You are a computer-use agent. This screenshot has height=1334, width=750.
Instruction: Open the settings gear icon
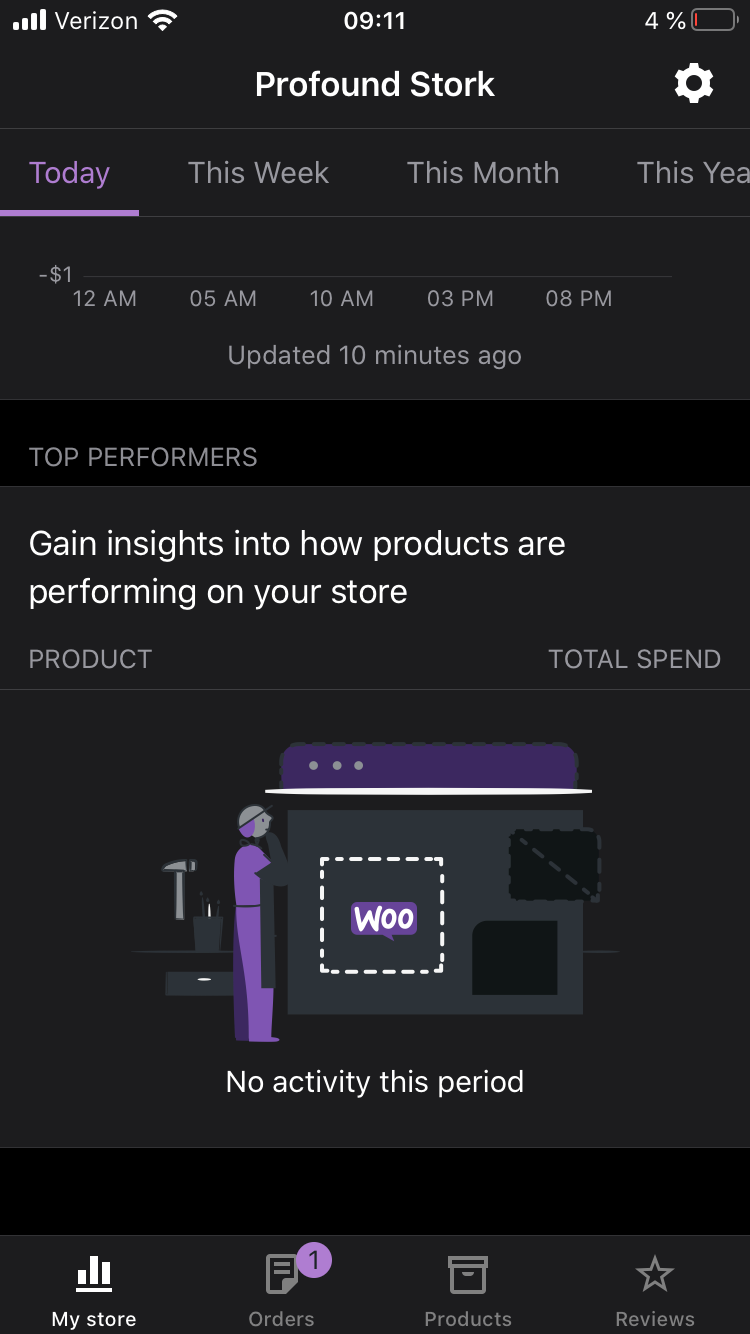pos(694,84)
